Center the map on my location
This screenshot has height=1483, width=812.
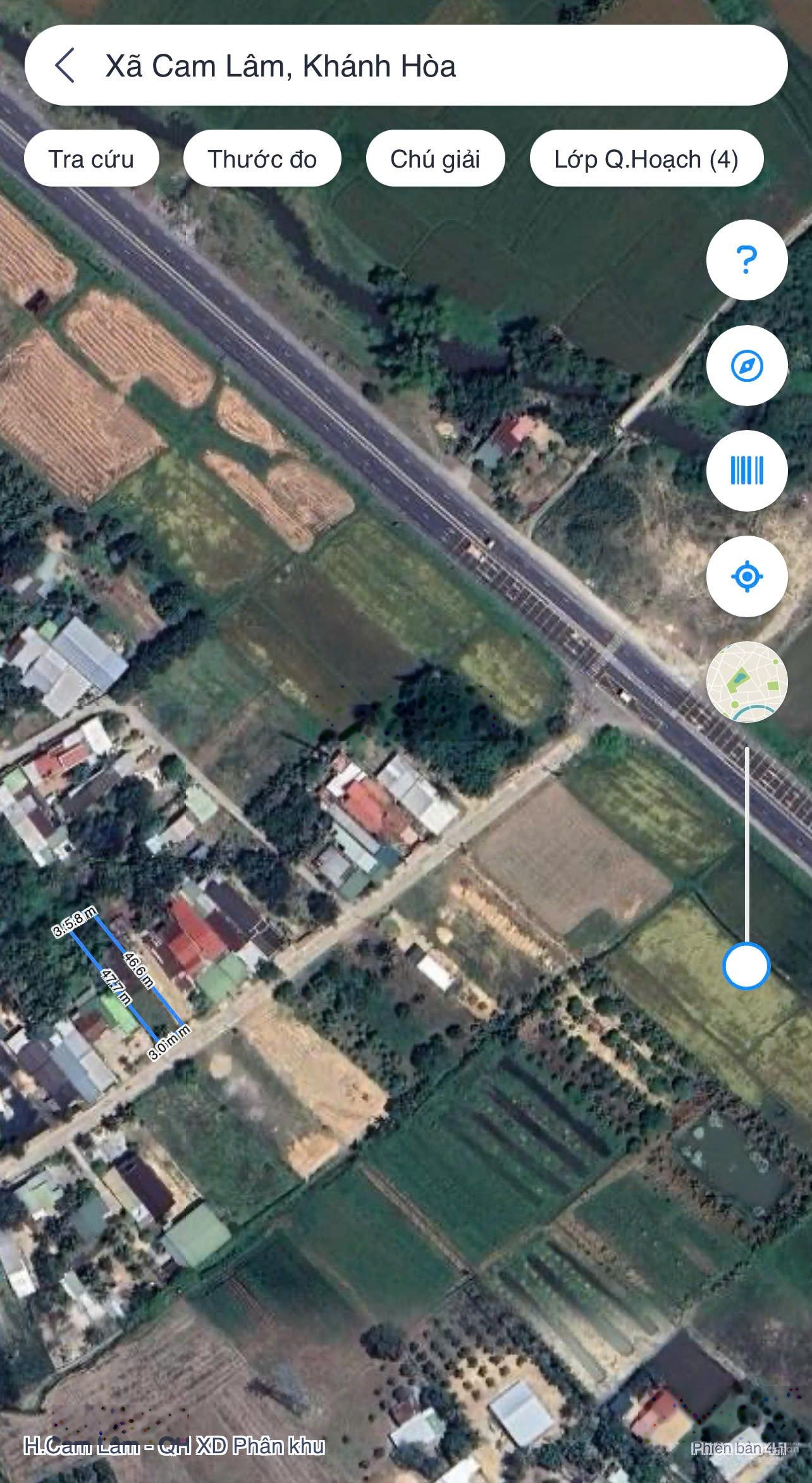746,576
